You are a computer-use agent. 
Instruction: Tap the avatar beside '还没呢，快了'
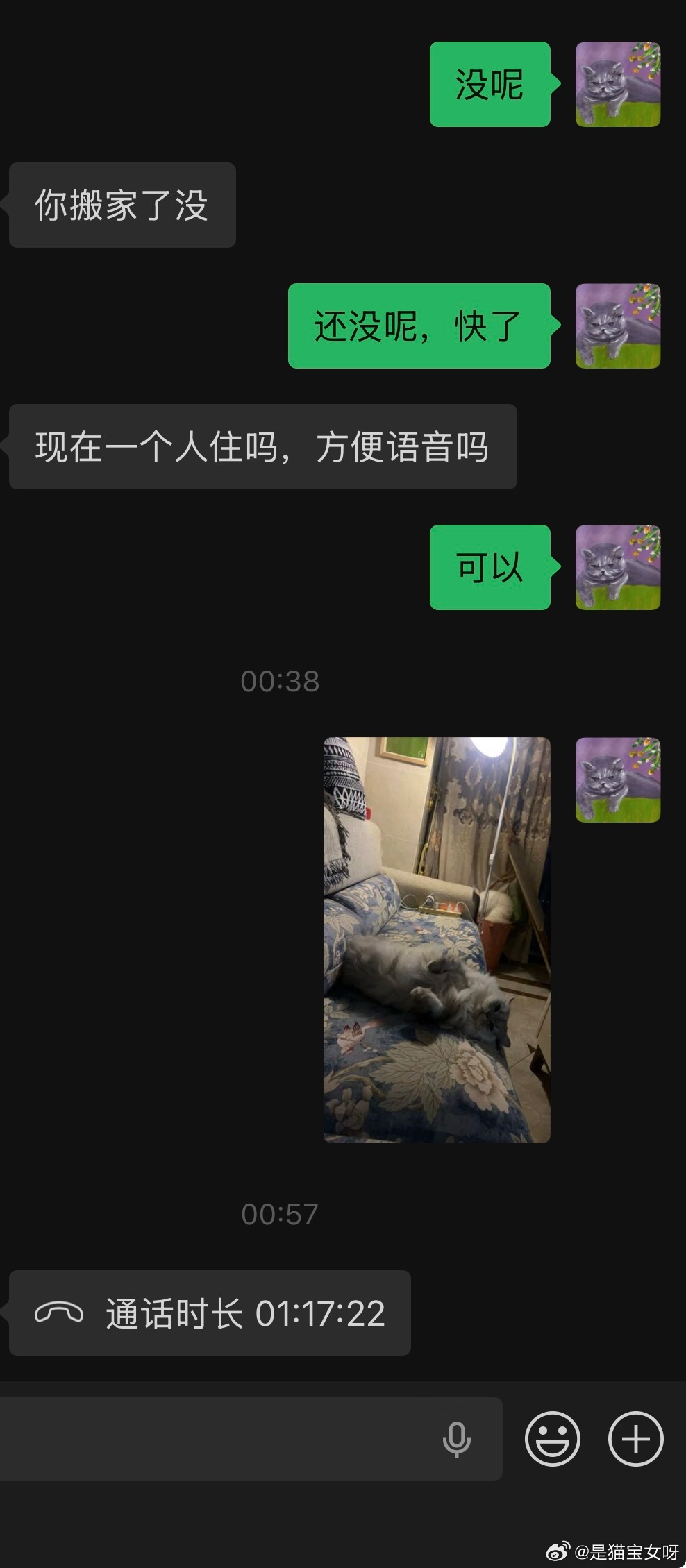617,326
